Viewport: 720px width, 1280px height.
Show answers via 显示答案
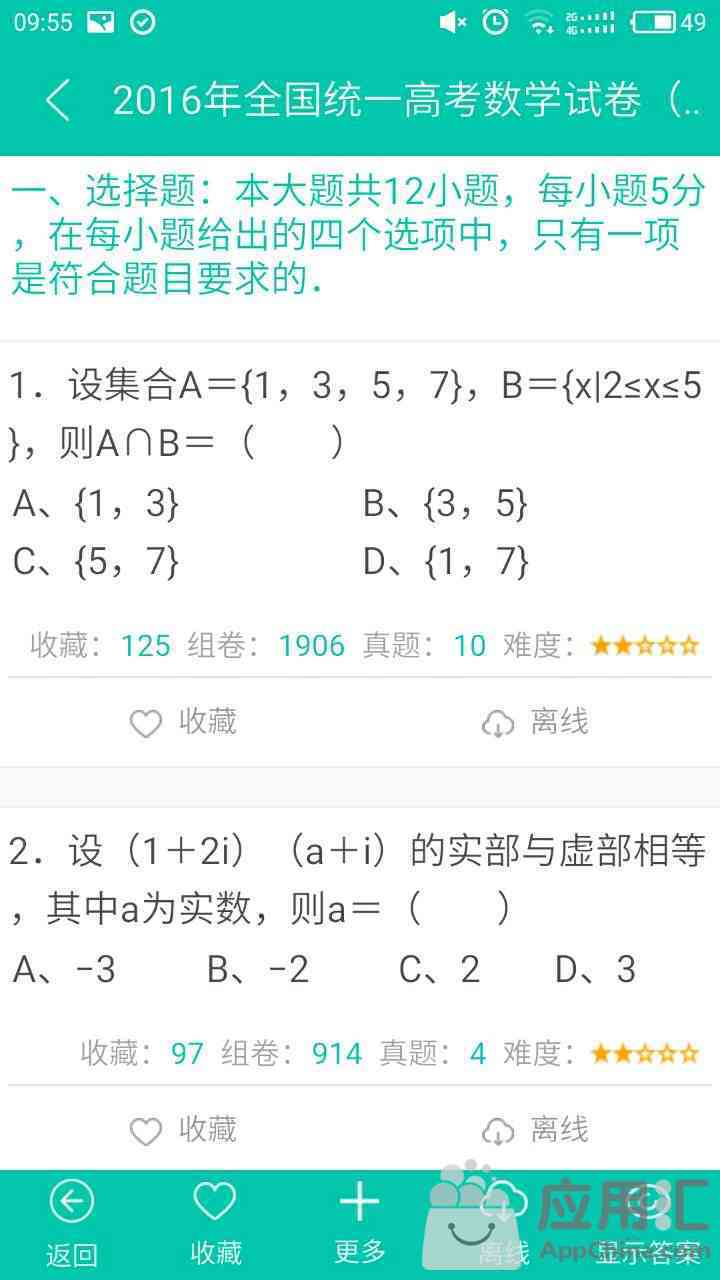(x=648, y=1224)
